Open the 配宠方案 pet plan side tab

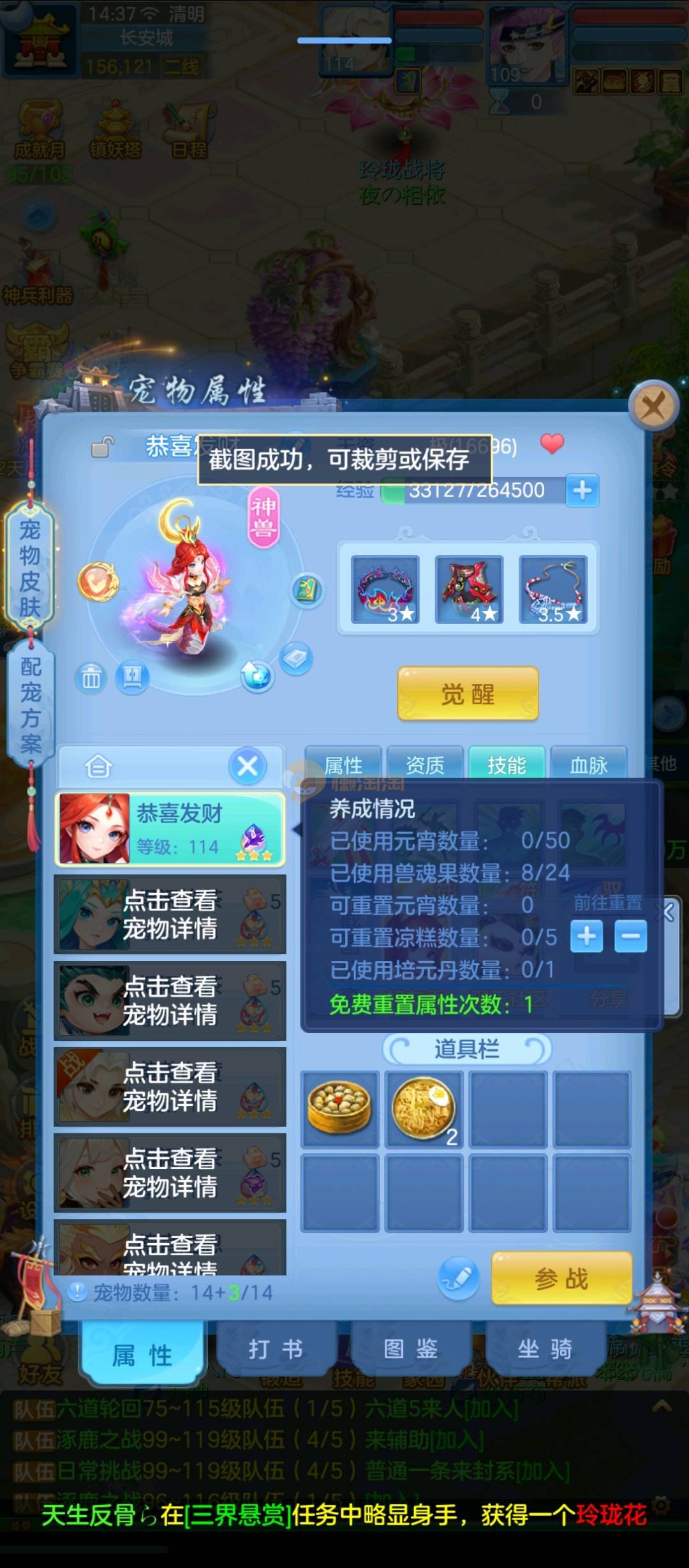point(30,705)
